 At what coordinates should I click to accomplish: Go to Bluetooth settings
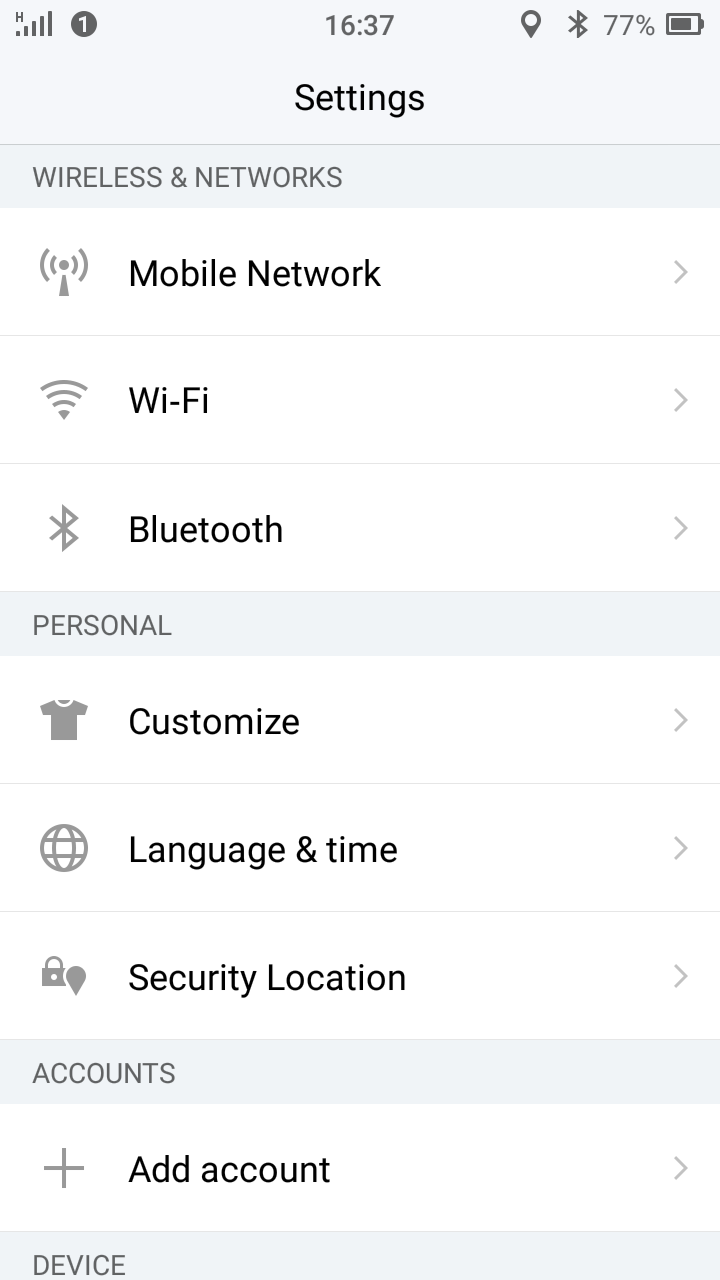360,528
